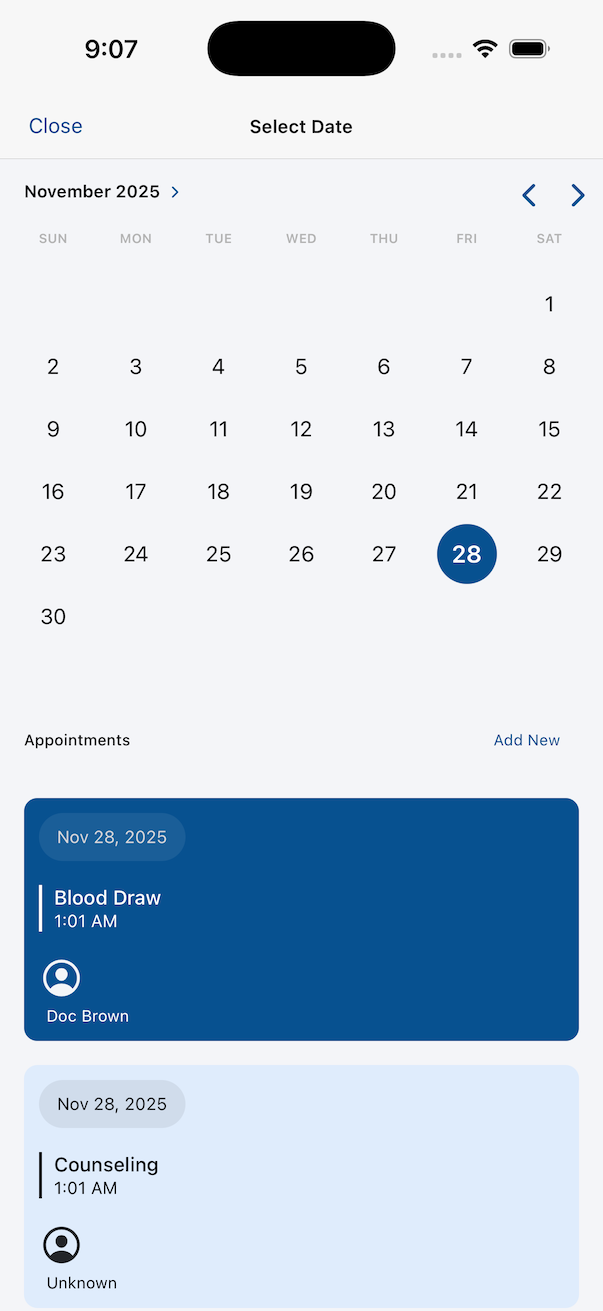Select November 14 date
Screen dimensions: 603x1311
[x=466, y=429]
